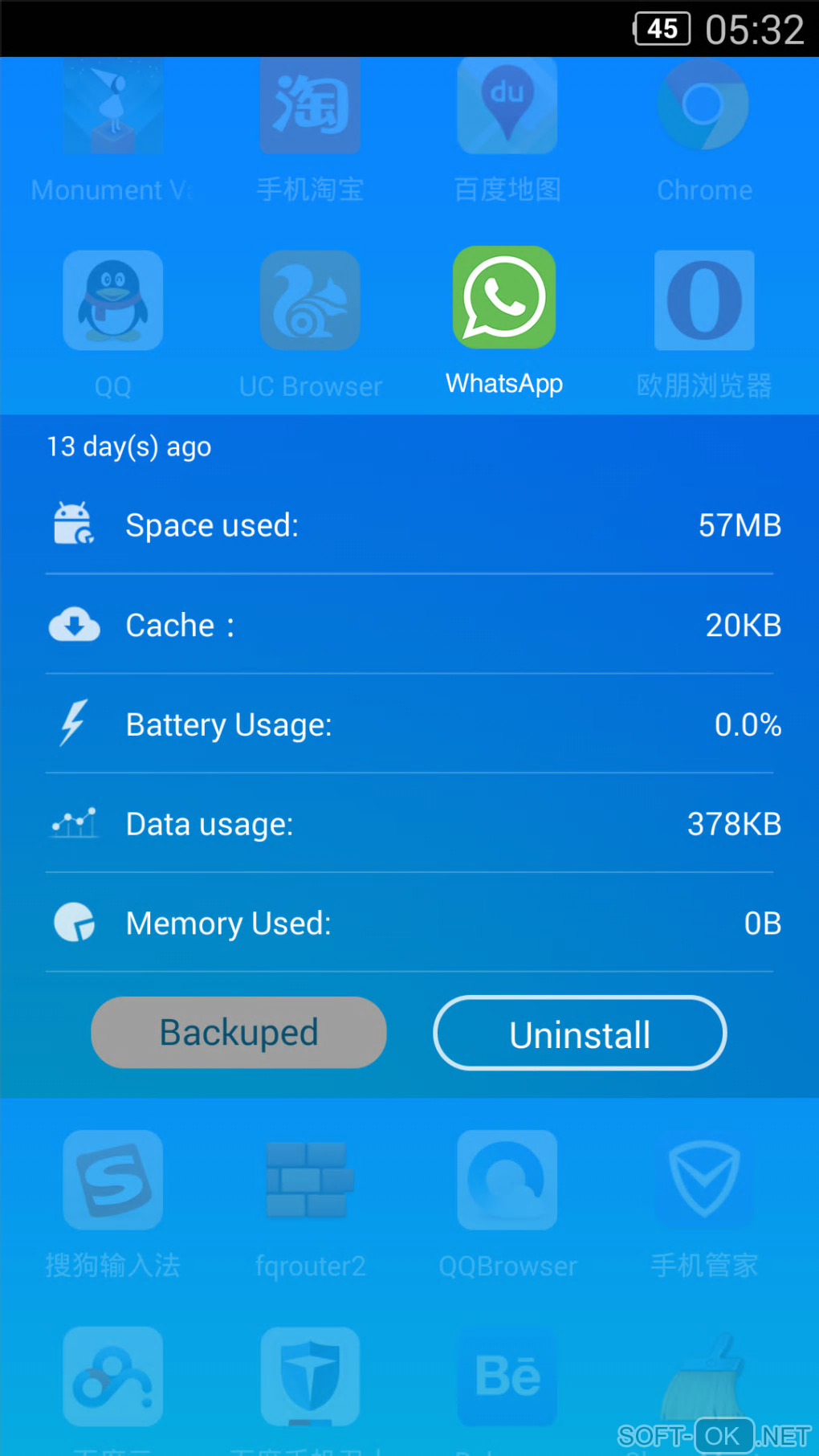Select the WhatsApp app icon
The image size is (819, 1456).
tap(504, 299)
